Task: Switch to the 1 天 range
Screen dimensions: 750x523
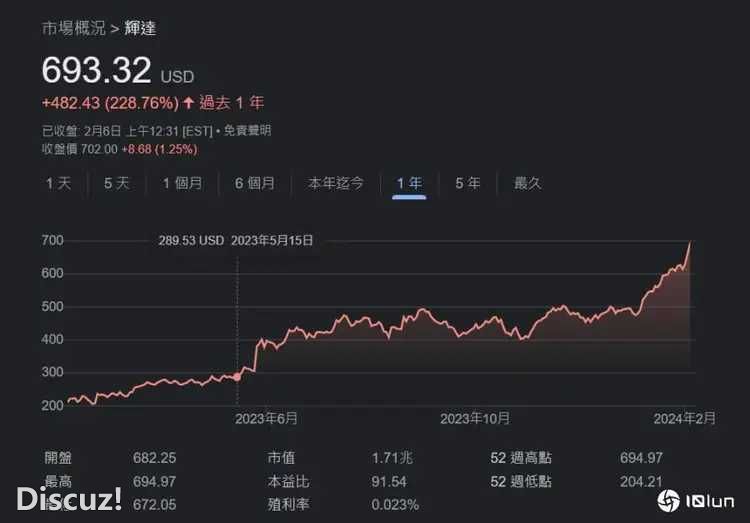Action: (x=58, y=183)
